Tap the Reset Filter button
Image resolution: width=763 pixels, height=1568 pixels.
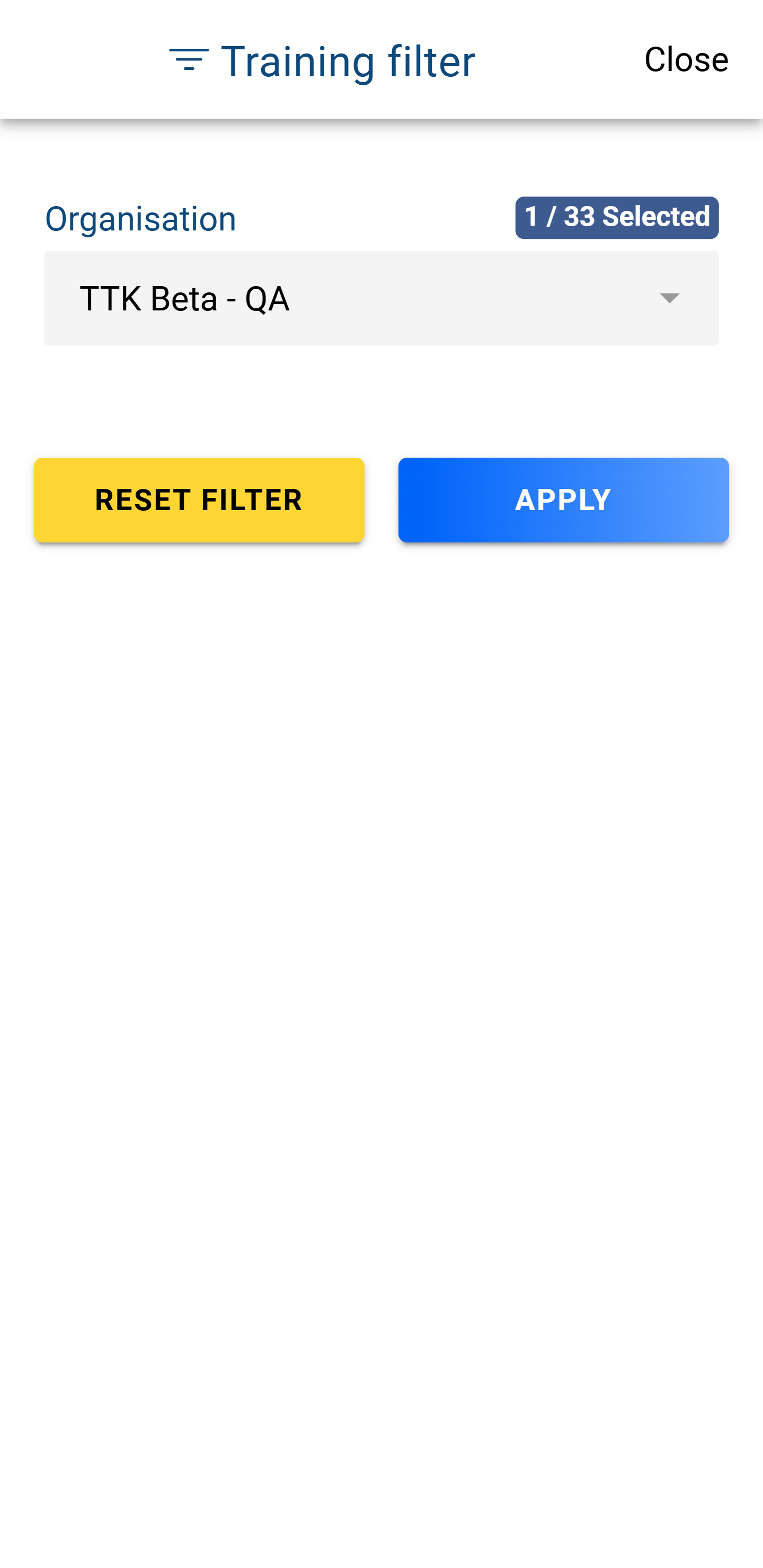(199, 500)
